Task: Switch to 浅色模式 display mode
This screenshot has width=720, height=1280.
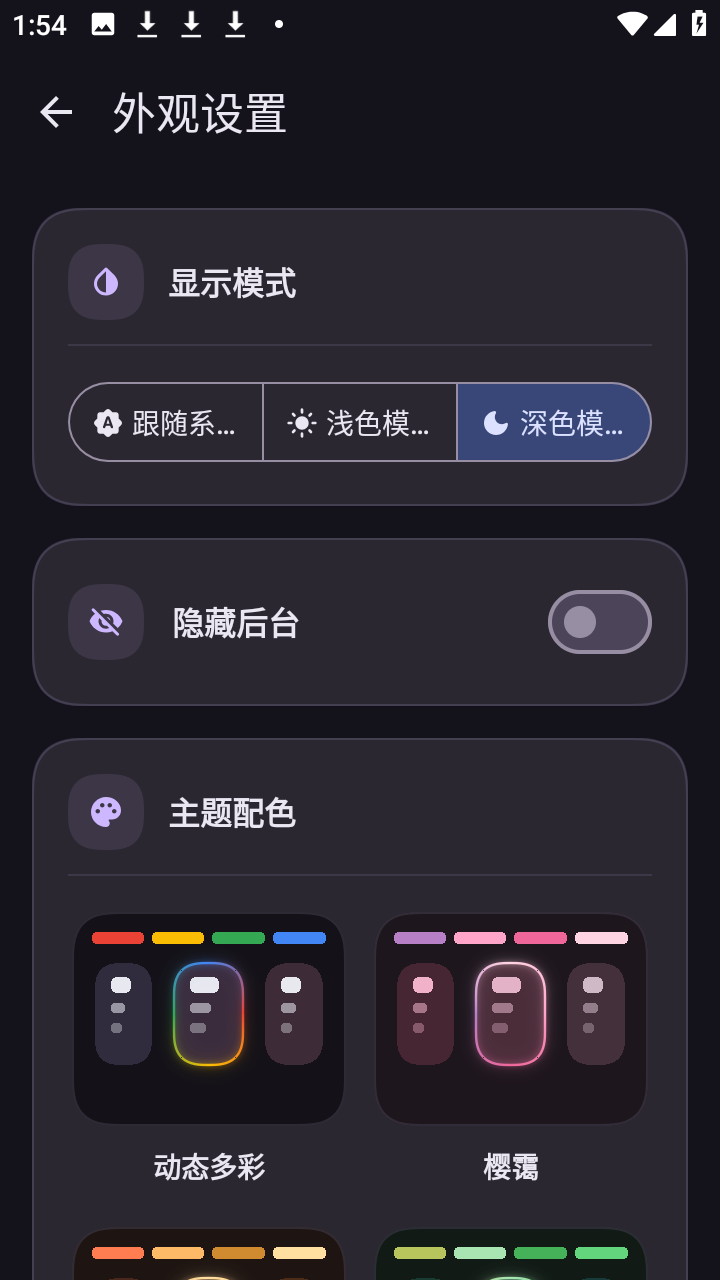Action: pyautogui.click(x=360, y=422)
